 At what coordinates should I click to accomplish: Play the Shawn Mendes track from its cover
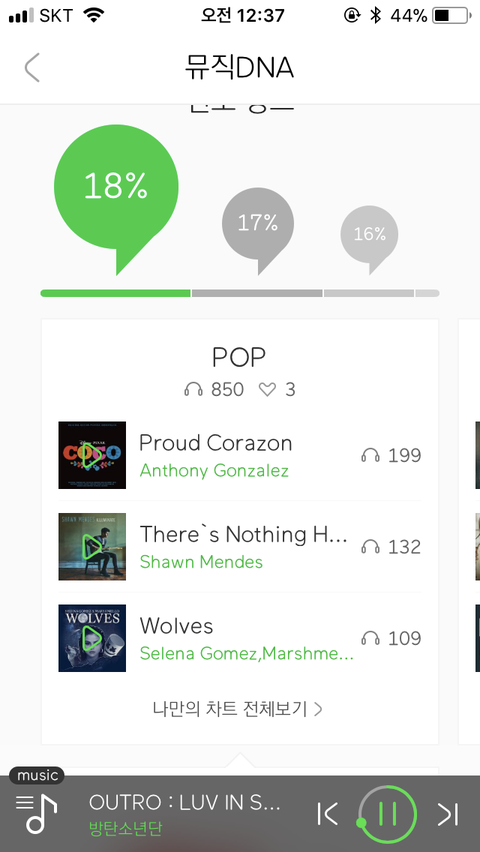pyautogui.click(x=92, y=547)
